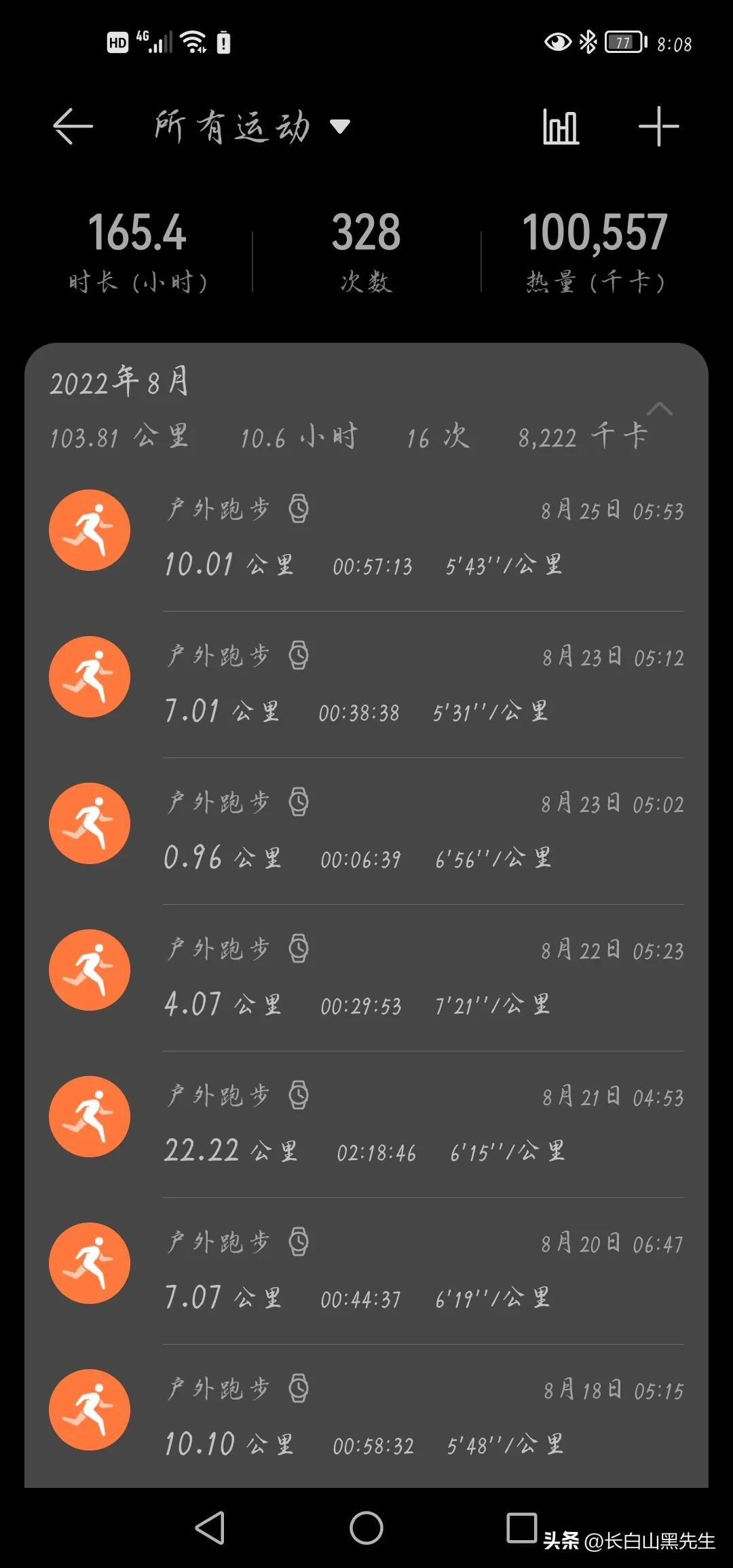This screenshot has height=1568, width=733.
Task: Select the running icon for the 10.01 km run
Action: [x=89, y=530]
